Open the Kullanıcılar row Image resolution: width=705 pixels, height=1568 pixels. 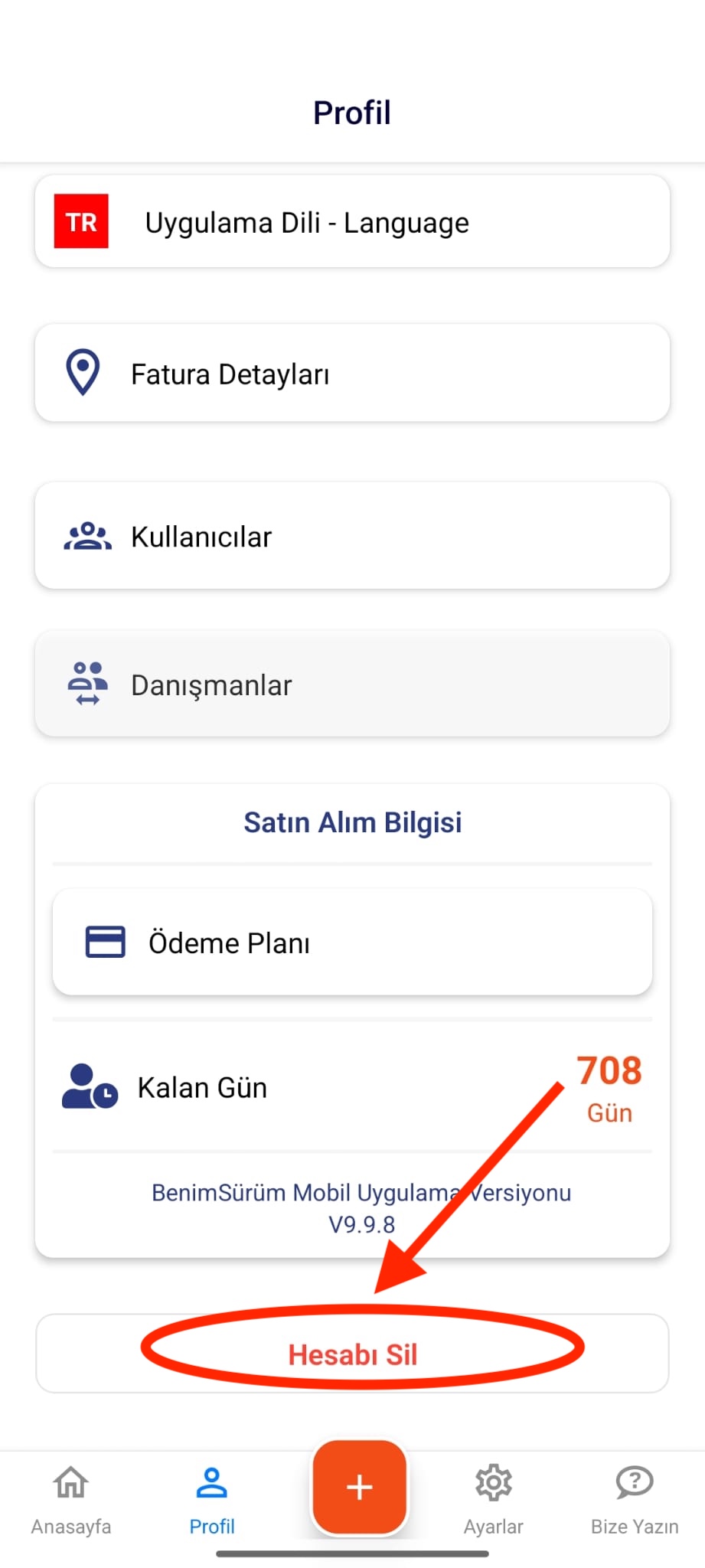[x=352, y=536]
